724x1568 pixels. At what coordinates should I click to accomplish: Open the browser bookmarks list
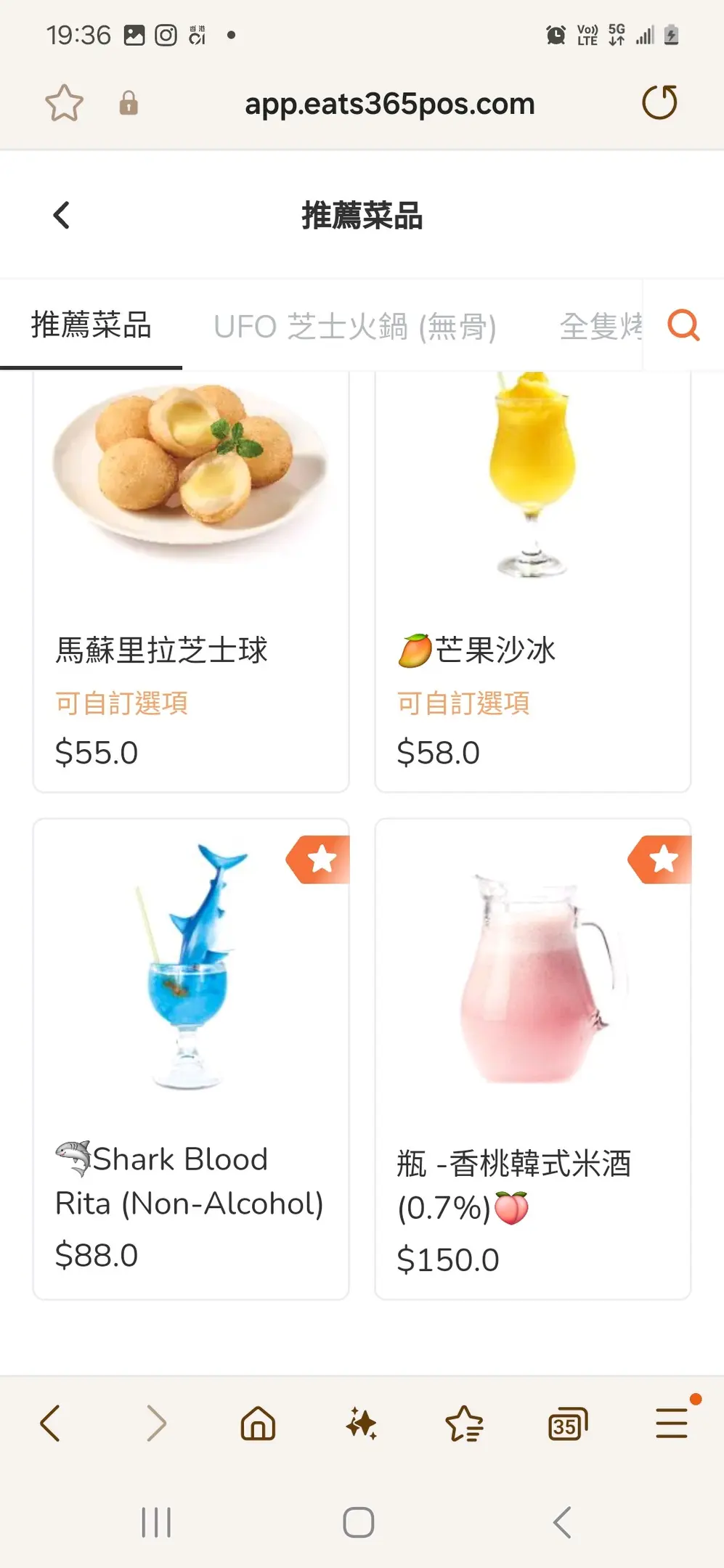pos(464,1423)
